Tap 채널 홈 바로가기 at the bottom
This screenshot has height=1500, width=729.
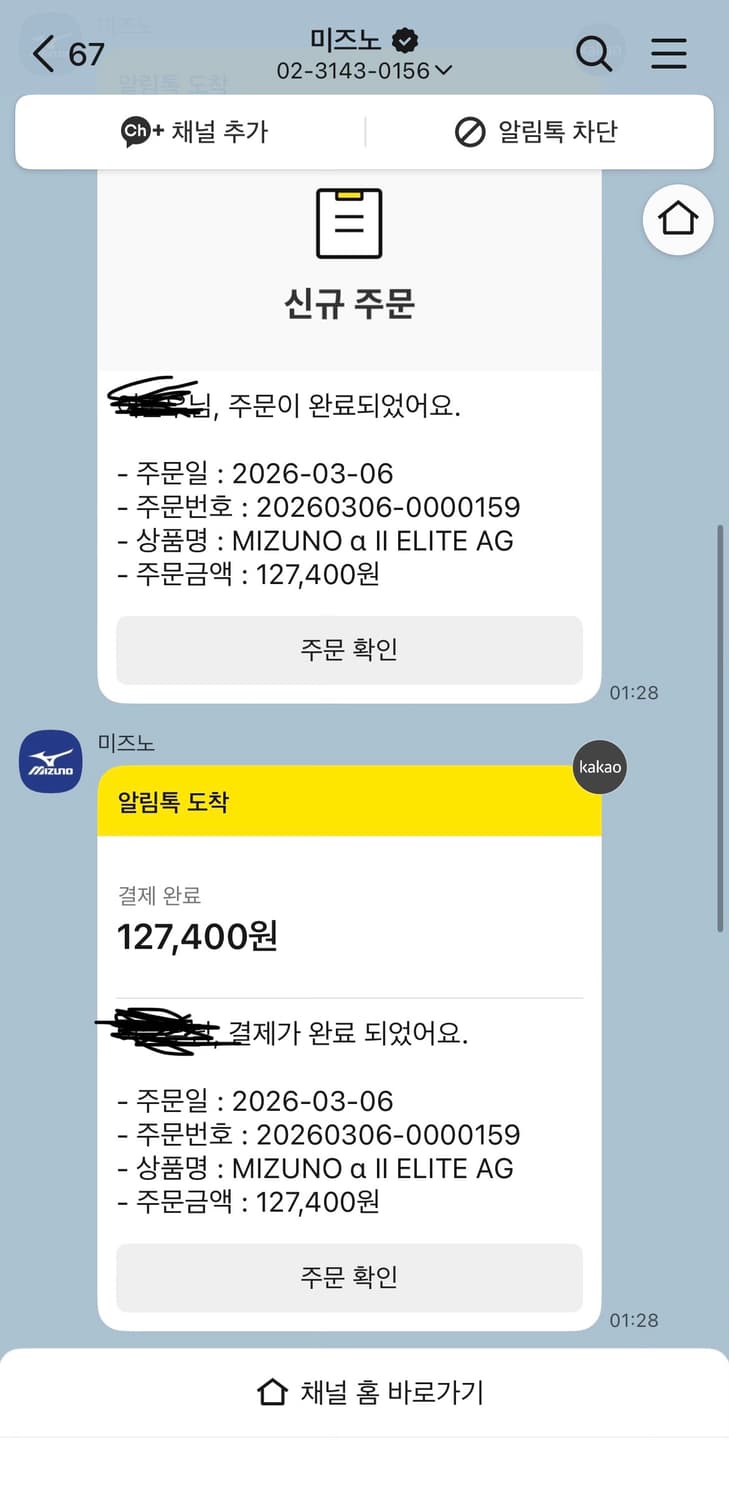tap(364, 1390)
